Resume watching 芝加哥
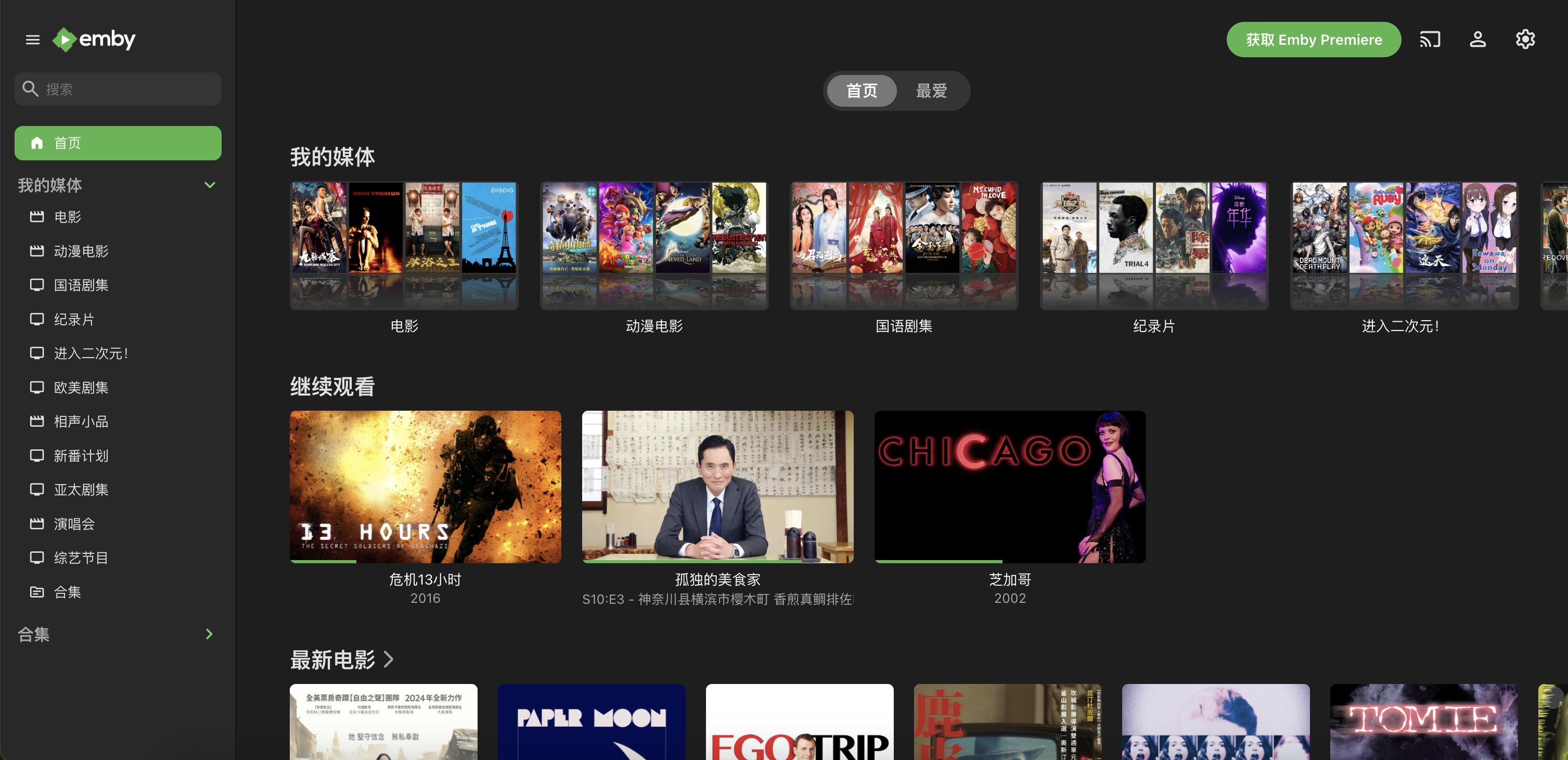1568x760 pixels. point(1010,487)
